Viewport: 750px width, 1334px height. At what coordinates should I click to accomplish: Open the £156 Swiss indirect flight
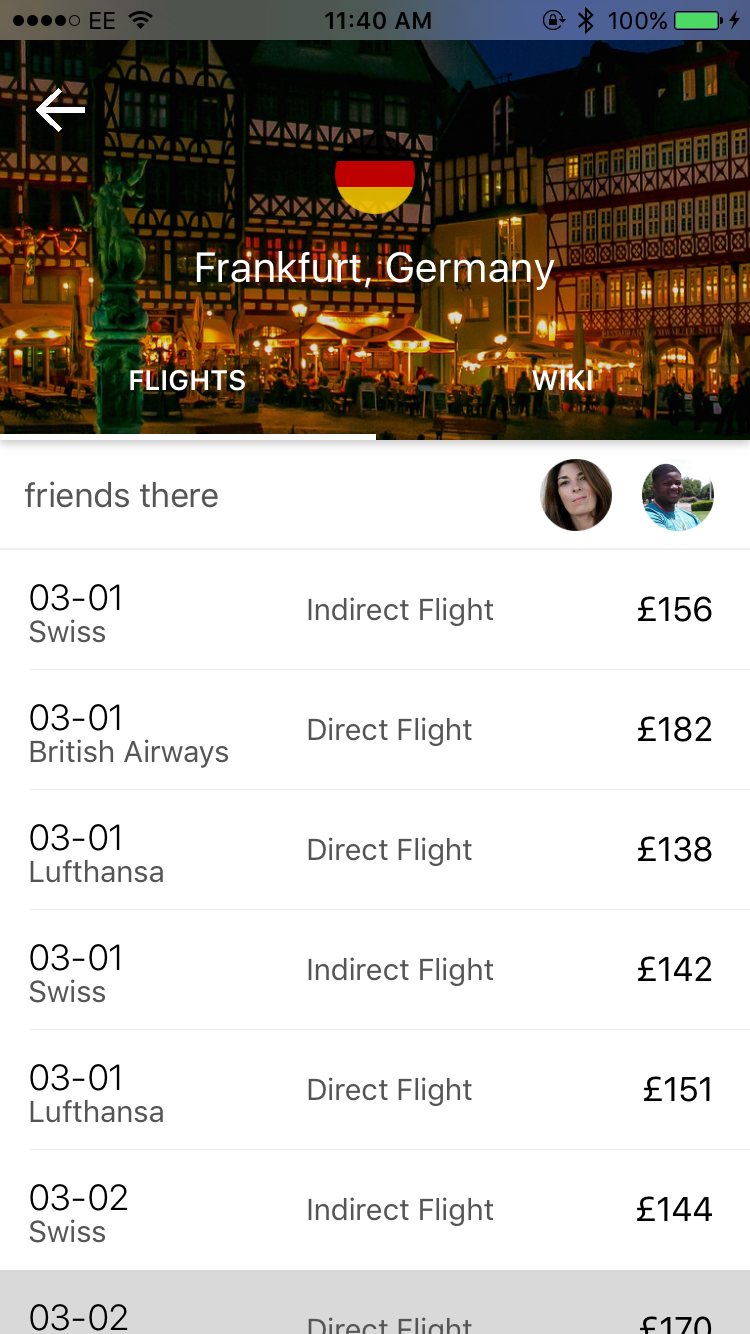pos(375,610)
